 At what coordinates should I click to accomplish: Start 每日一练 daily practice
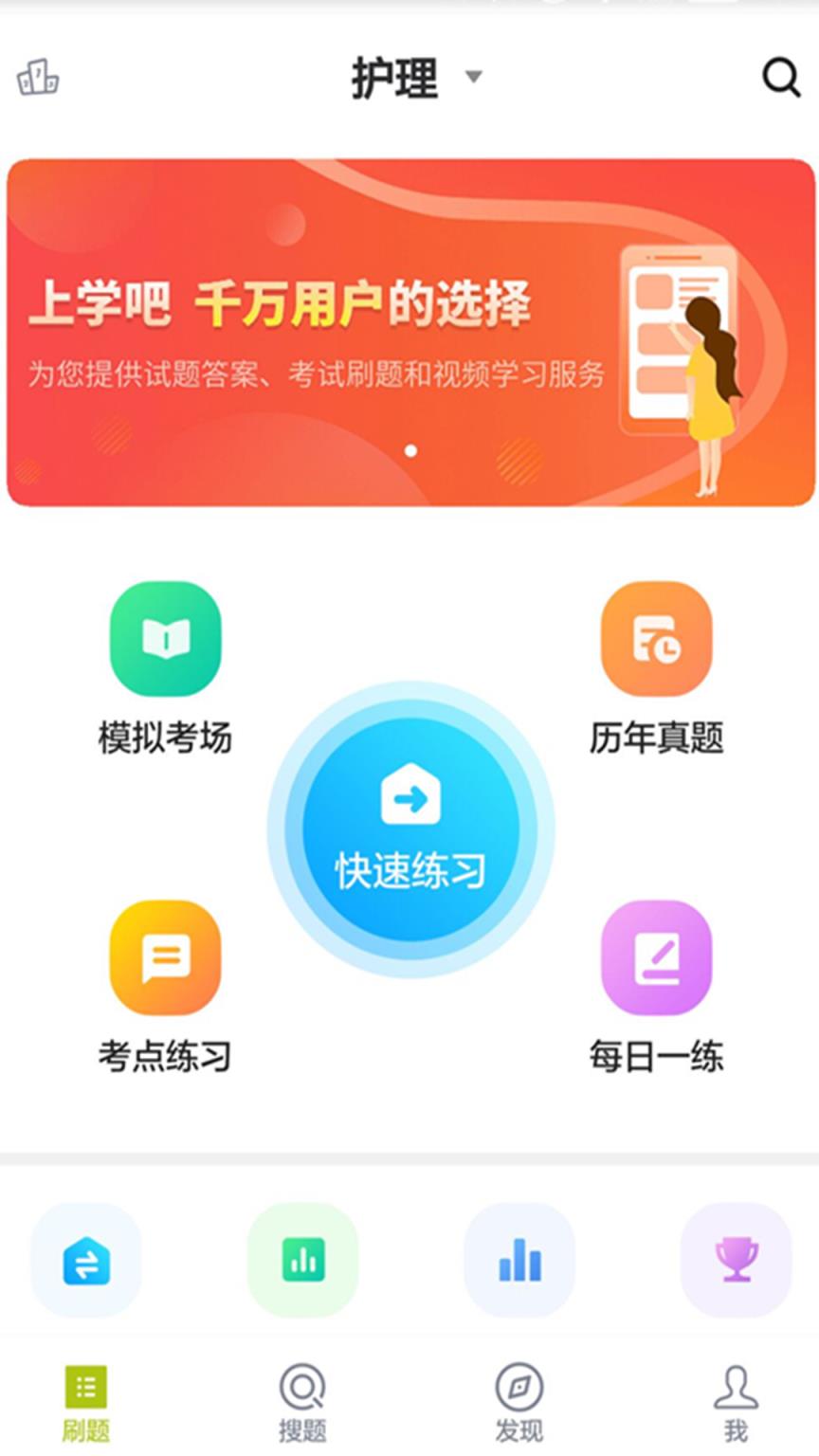657,957
